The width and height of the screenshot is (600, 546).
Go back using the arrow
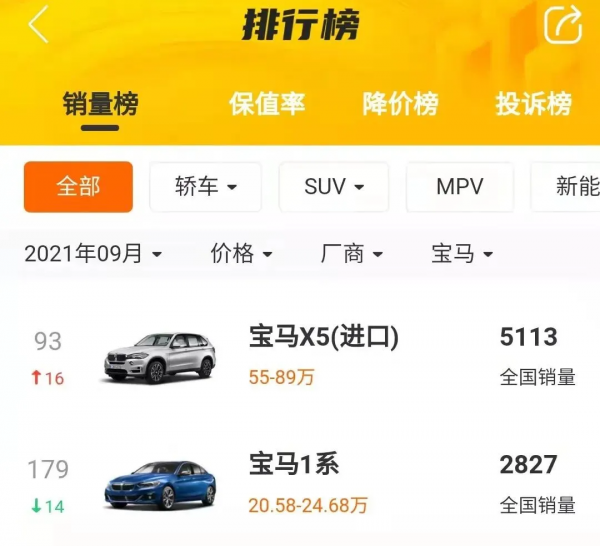click(38, 25)
